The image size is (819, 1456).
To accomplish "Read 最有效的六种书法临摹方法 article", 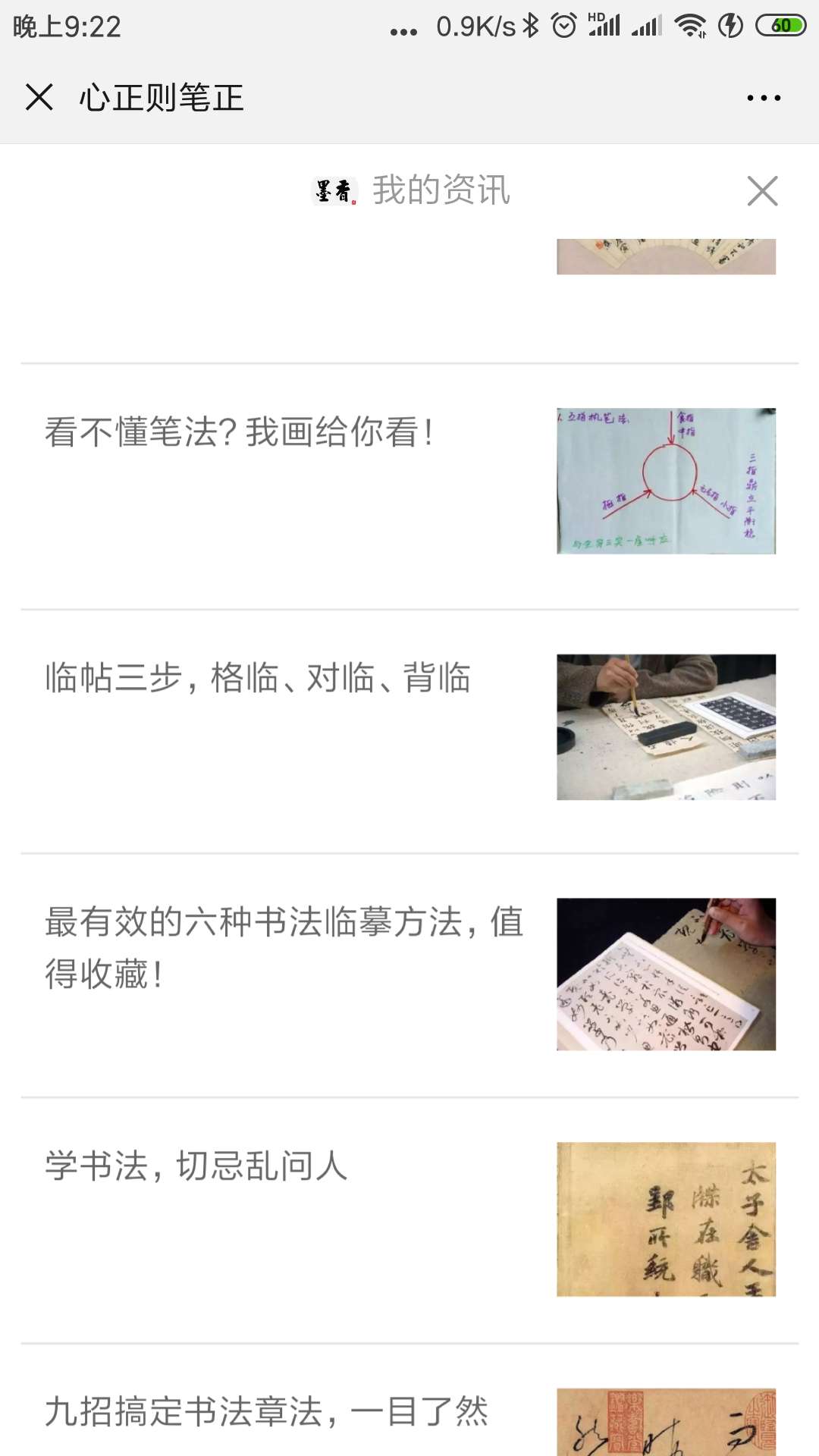I will pos(284,948).
